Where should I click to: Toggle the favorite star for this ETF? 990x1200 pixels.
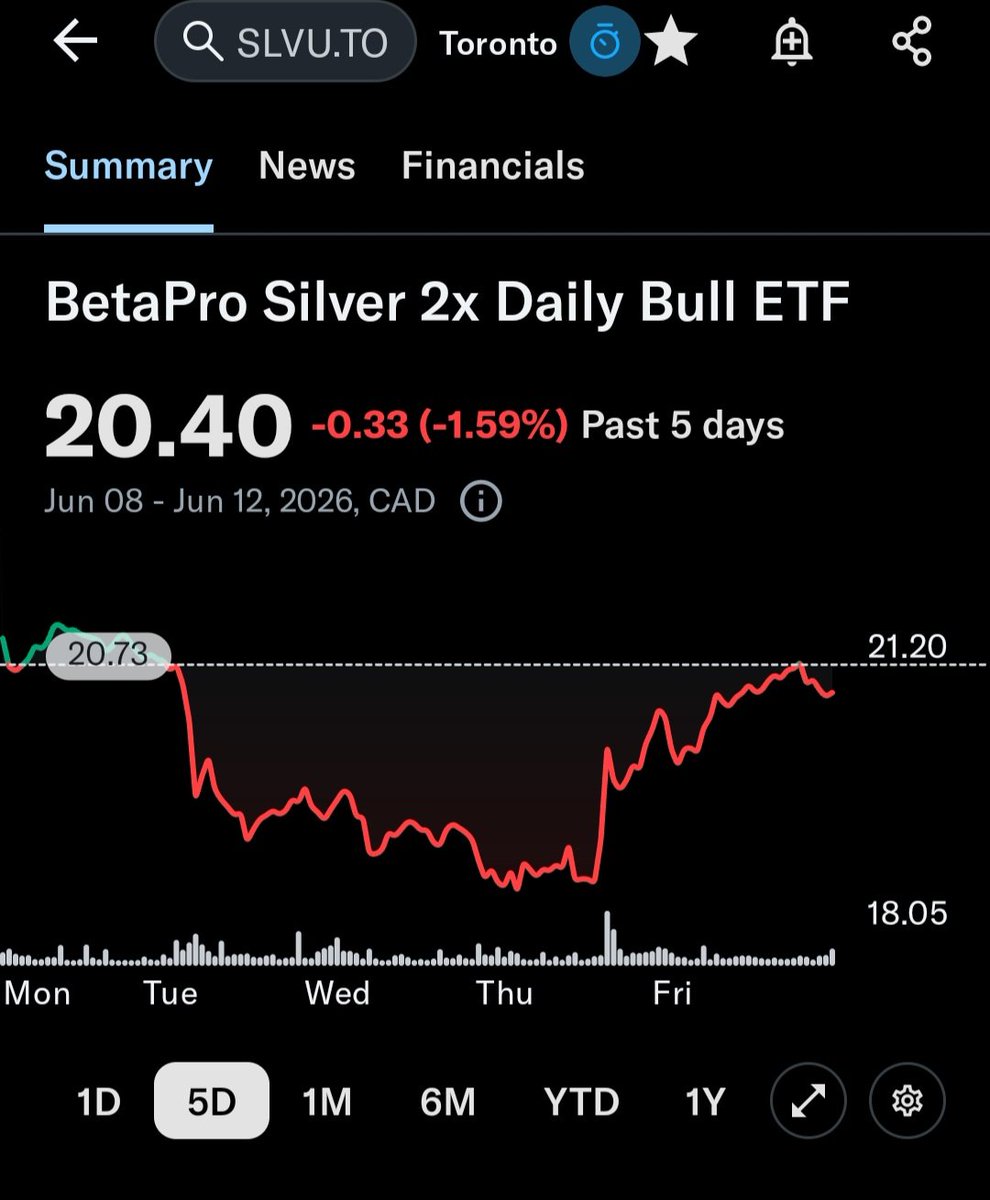tap(671, 44)
